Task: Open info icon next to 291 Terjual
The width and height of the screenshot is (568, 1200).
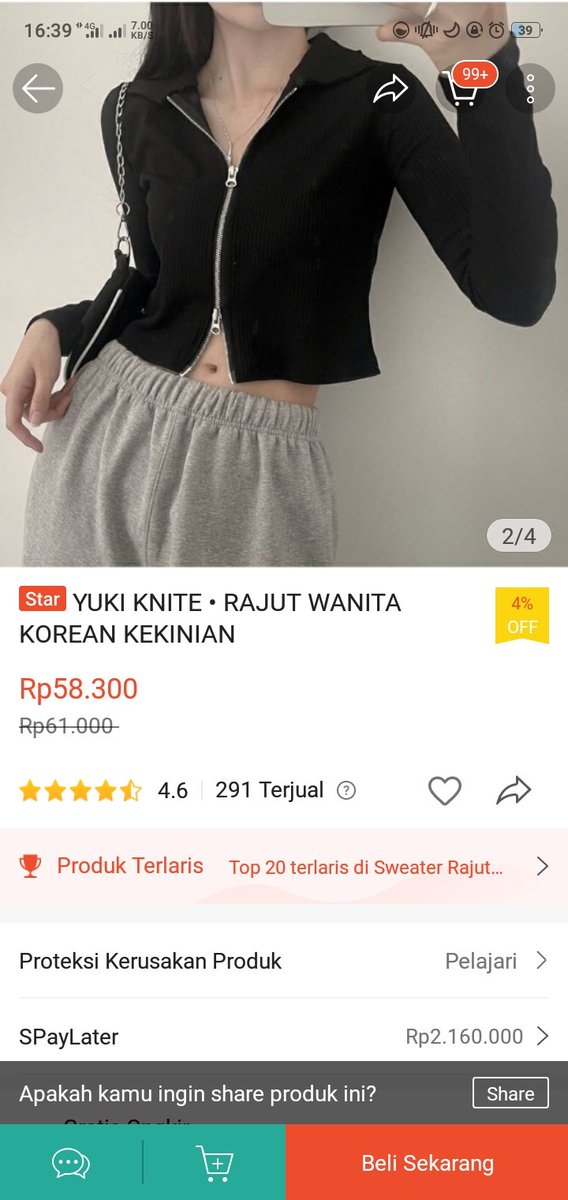Action: tap(346, 791)
